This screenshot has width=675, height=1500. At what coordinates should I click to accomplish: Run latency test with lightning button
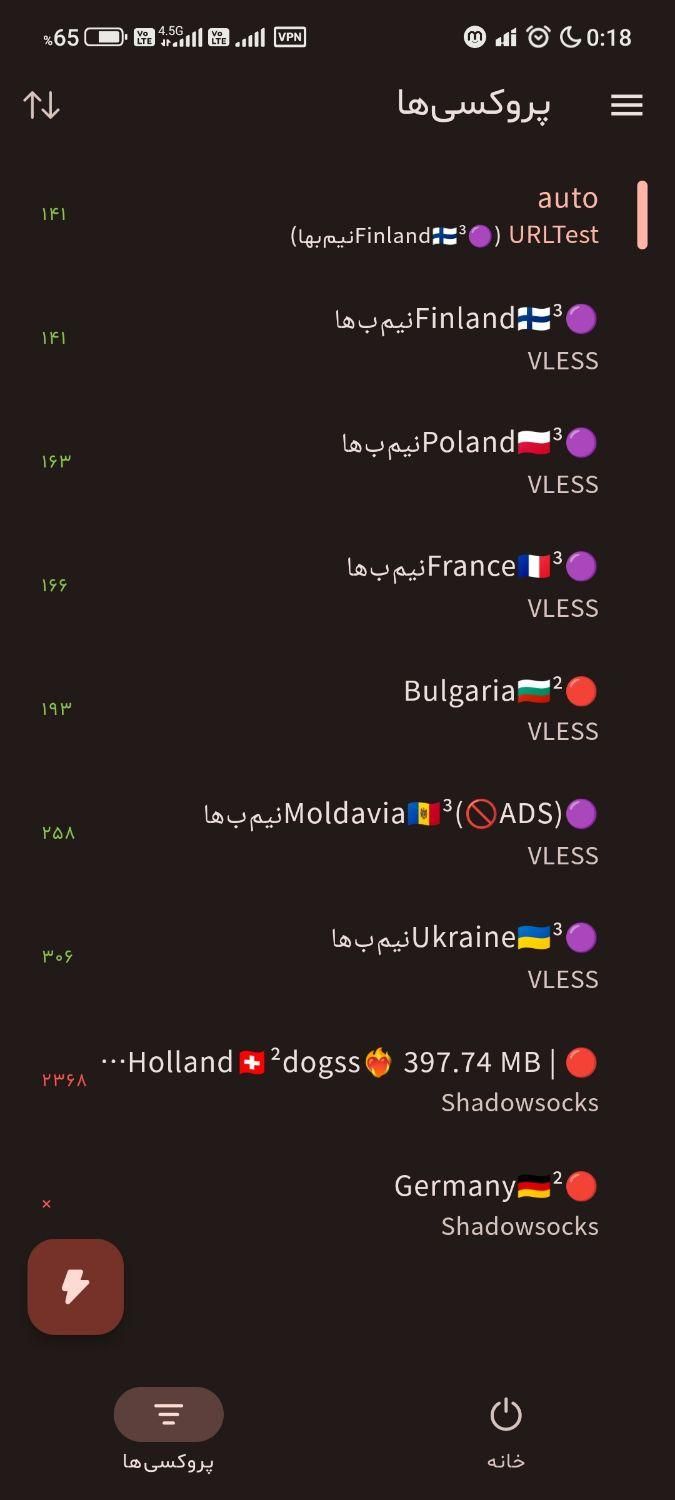pos(76,1287)
